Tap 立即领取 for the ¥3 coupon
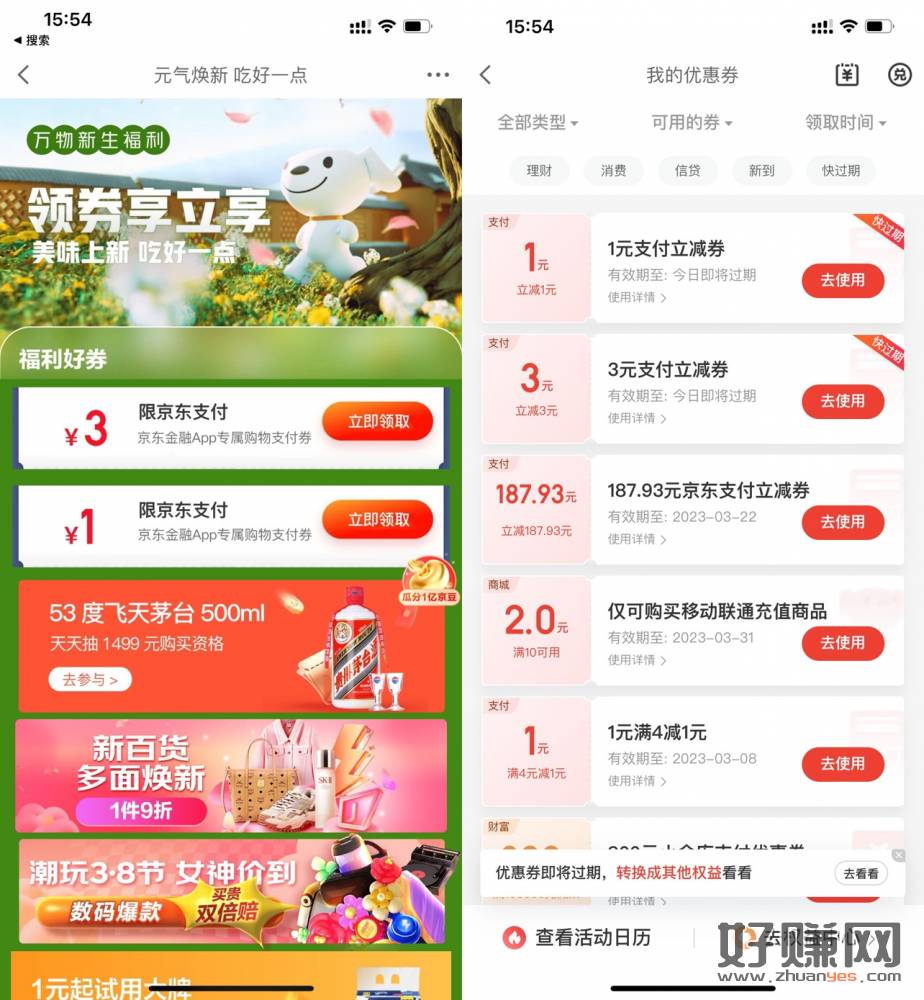 (378, 422)
